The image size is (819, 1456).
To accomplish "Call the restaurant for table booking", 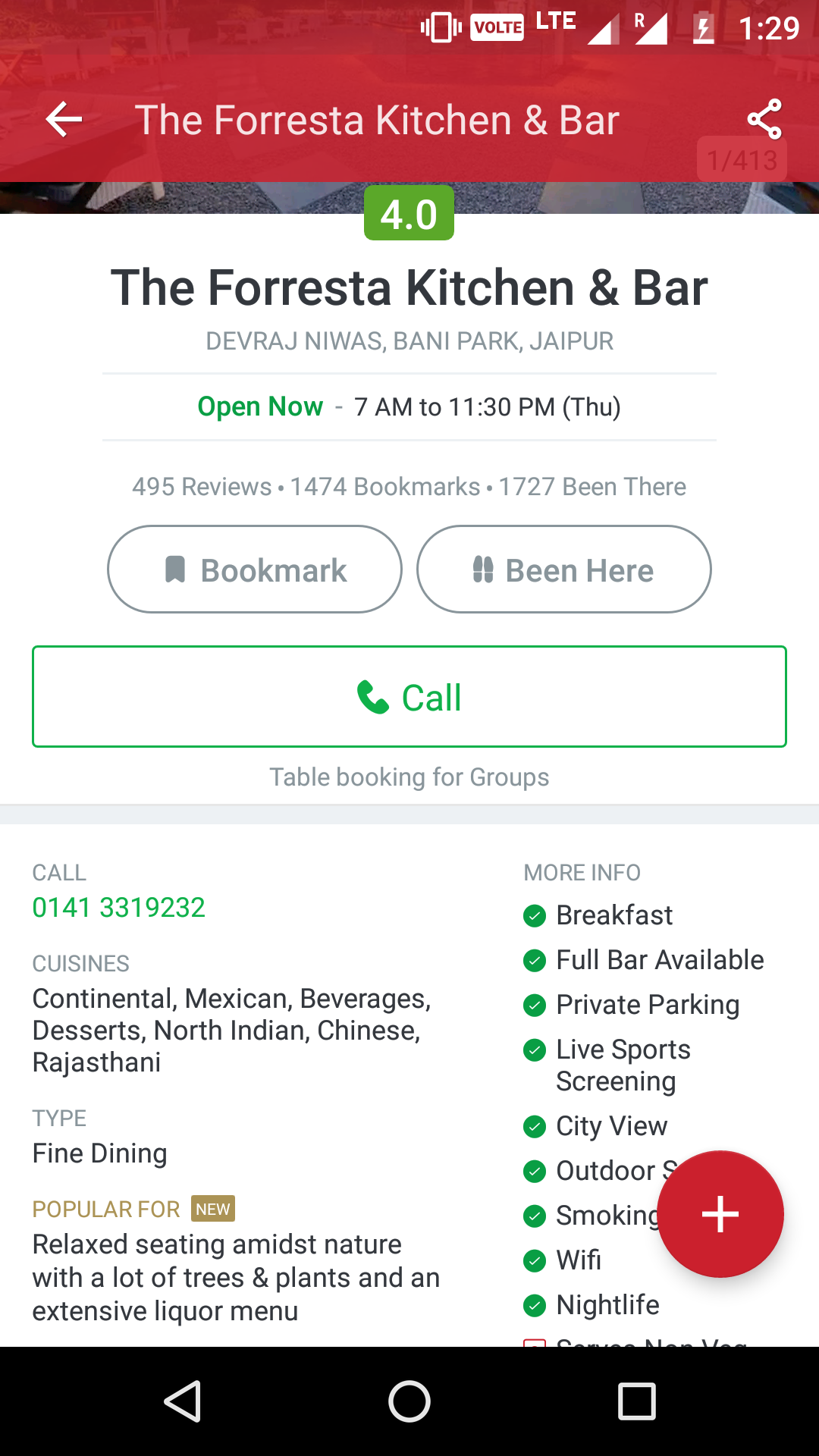I will point(409,696).
